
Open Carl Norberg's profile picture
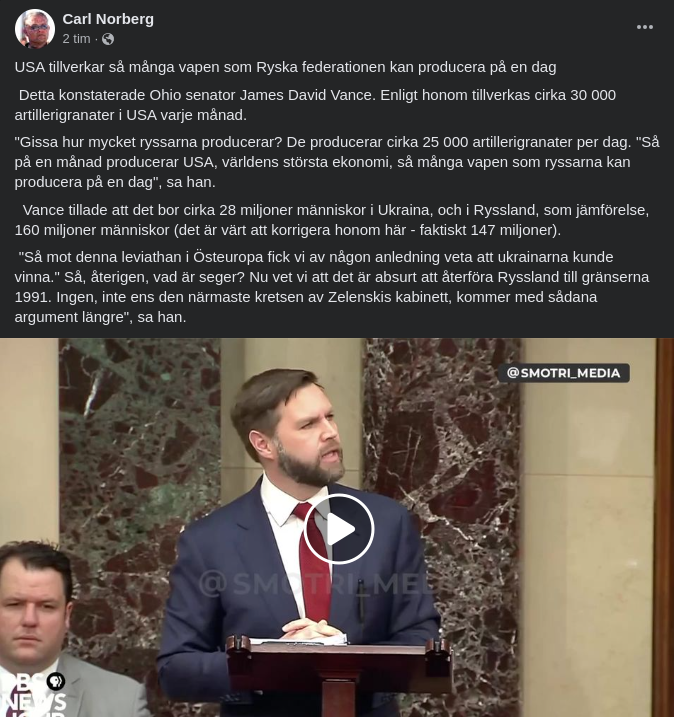tap(34, 29)
